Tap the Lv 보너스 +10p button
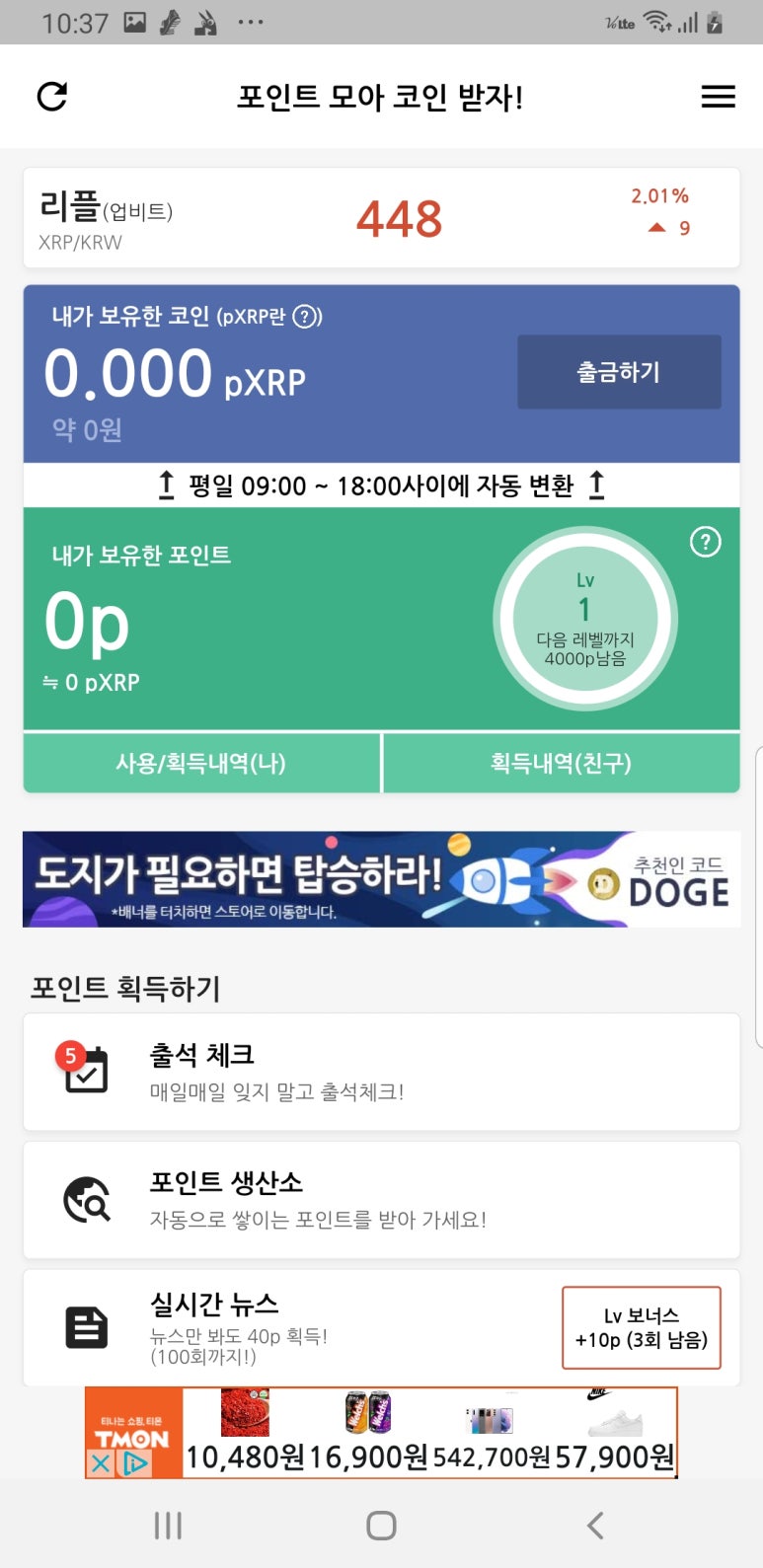This screenshot has height=1568, width=763. pyautogui.click(x=642, y=1325)
